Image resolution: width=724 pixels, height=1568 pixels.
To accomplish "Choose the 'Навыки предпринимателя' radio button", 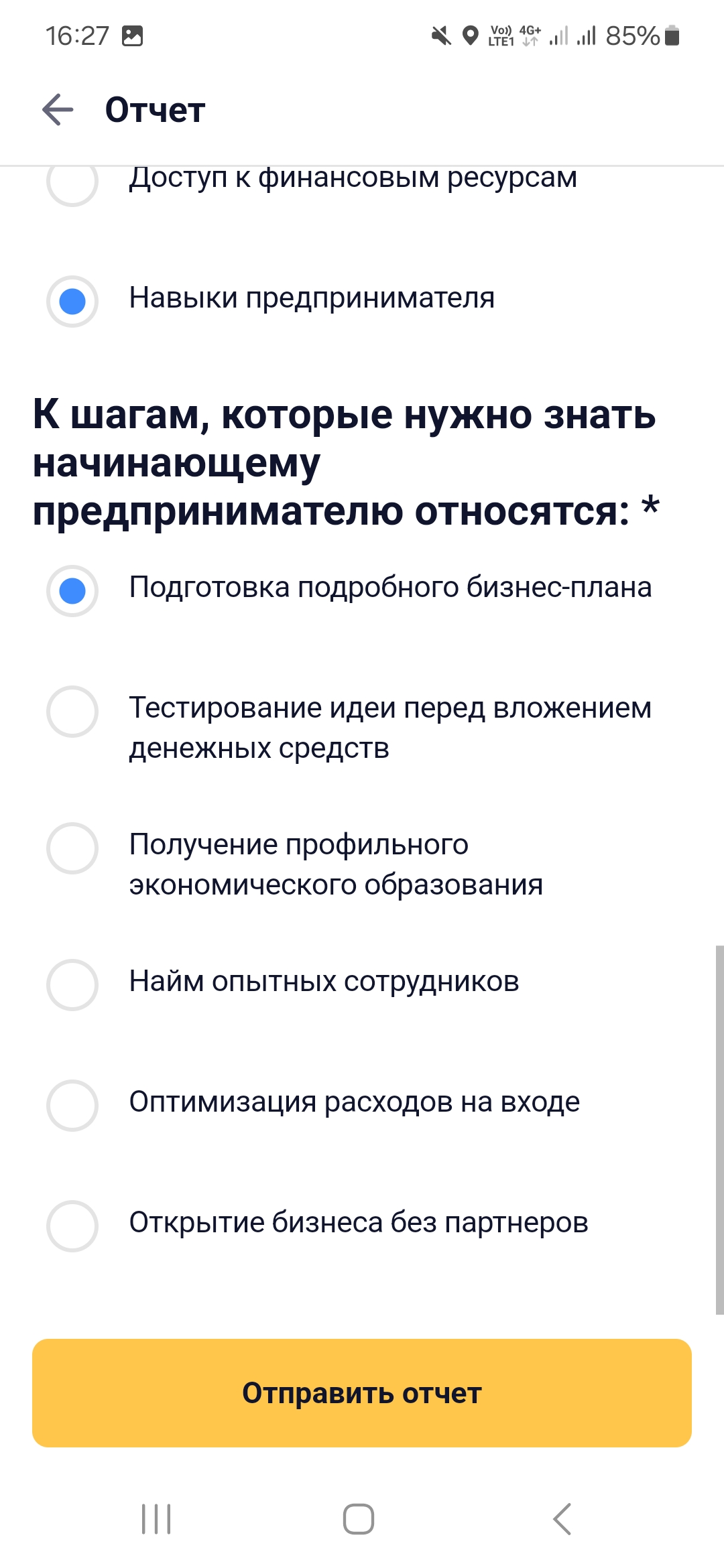I will pos(72,302).
